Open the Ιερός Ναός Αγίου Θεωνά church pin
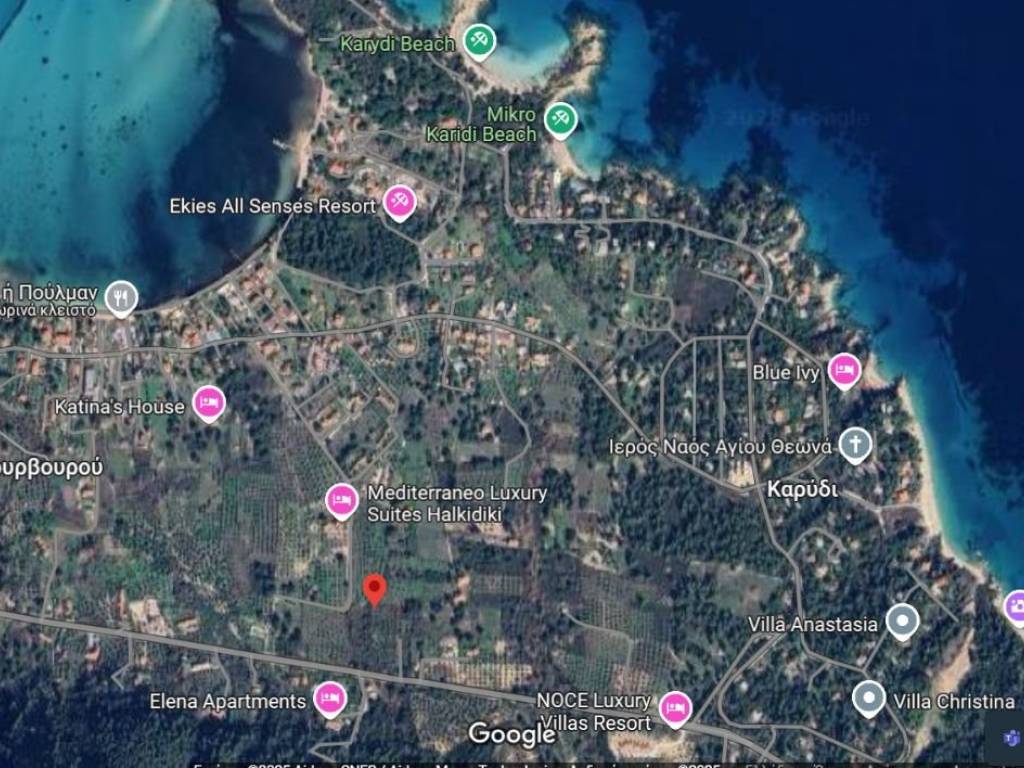This screenshot has height=768, width=1024. (x=855, y=443)
